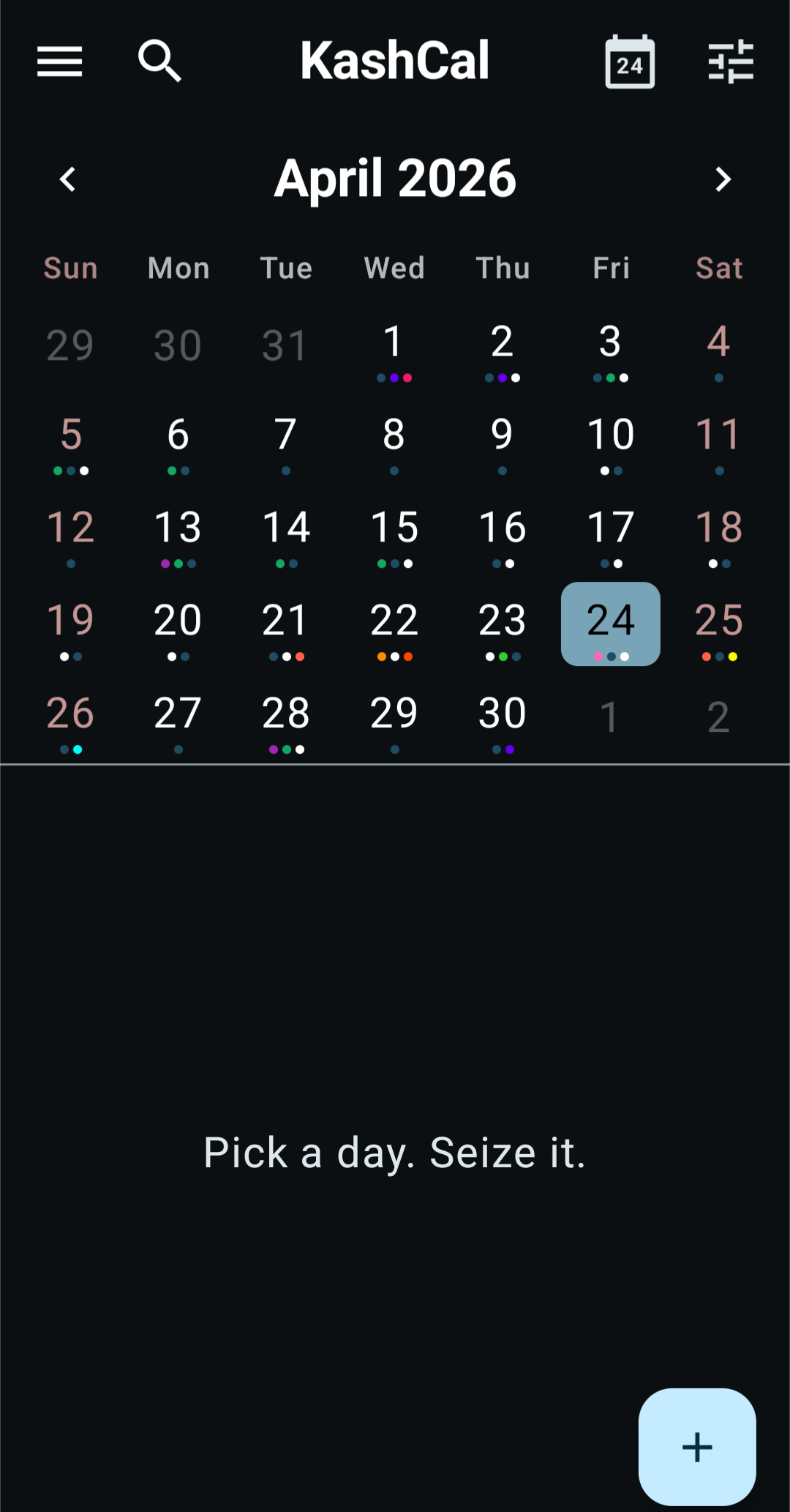Screen dimensions: 790x1512
Task: Go to the next month
Action: pyautogui.click(x=723, y=179)
